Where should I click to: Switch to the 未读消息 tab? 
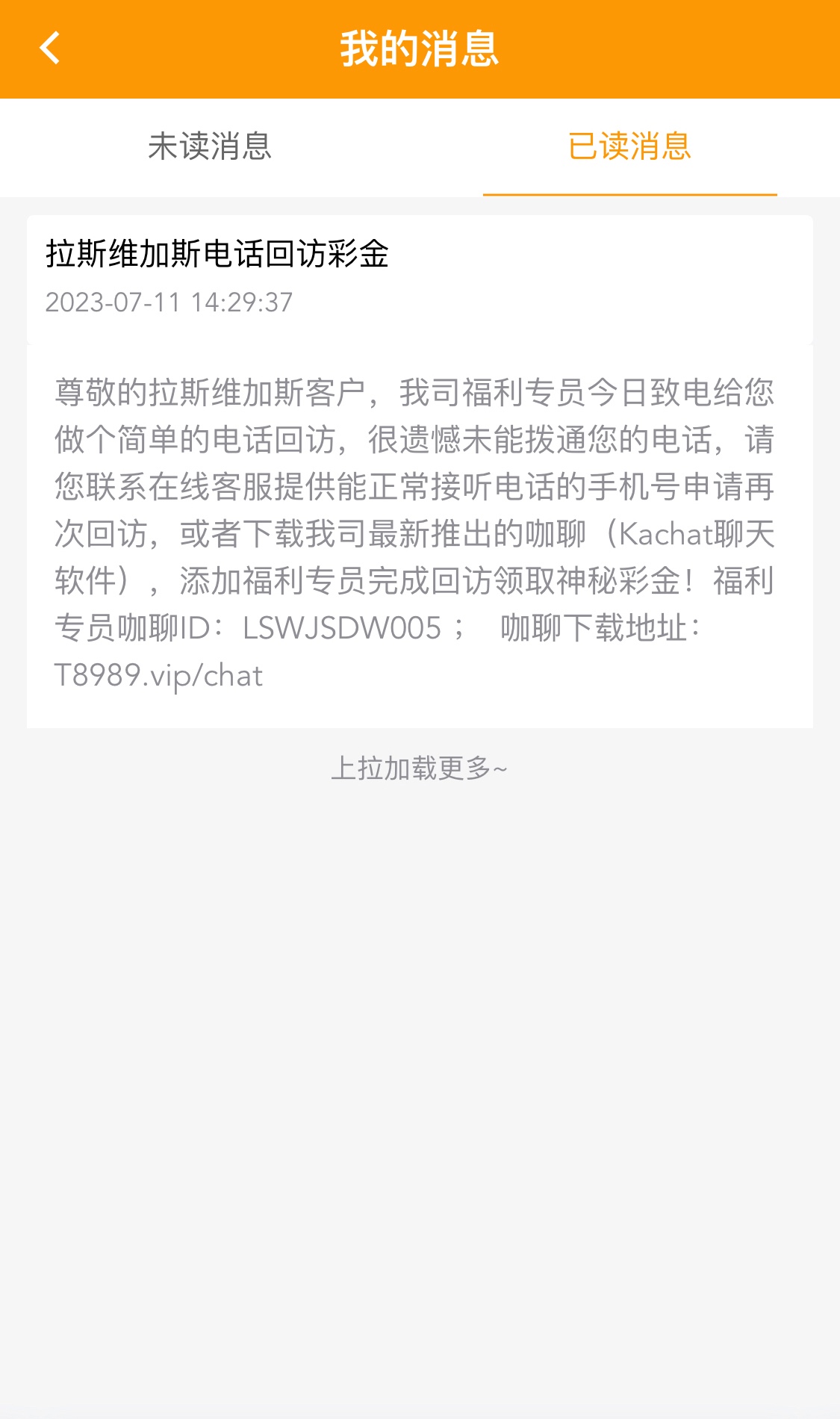(x=210, y=146)
